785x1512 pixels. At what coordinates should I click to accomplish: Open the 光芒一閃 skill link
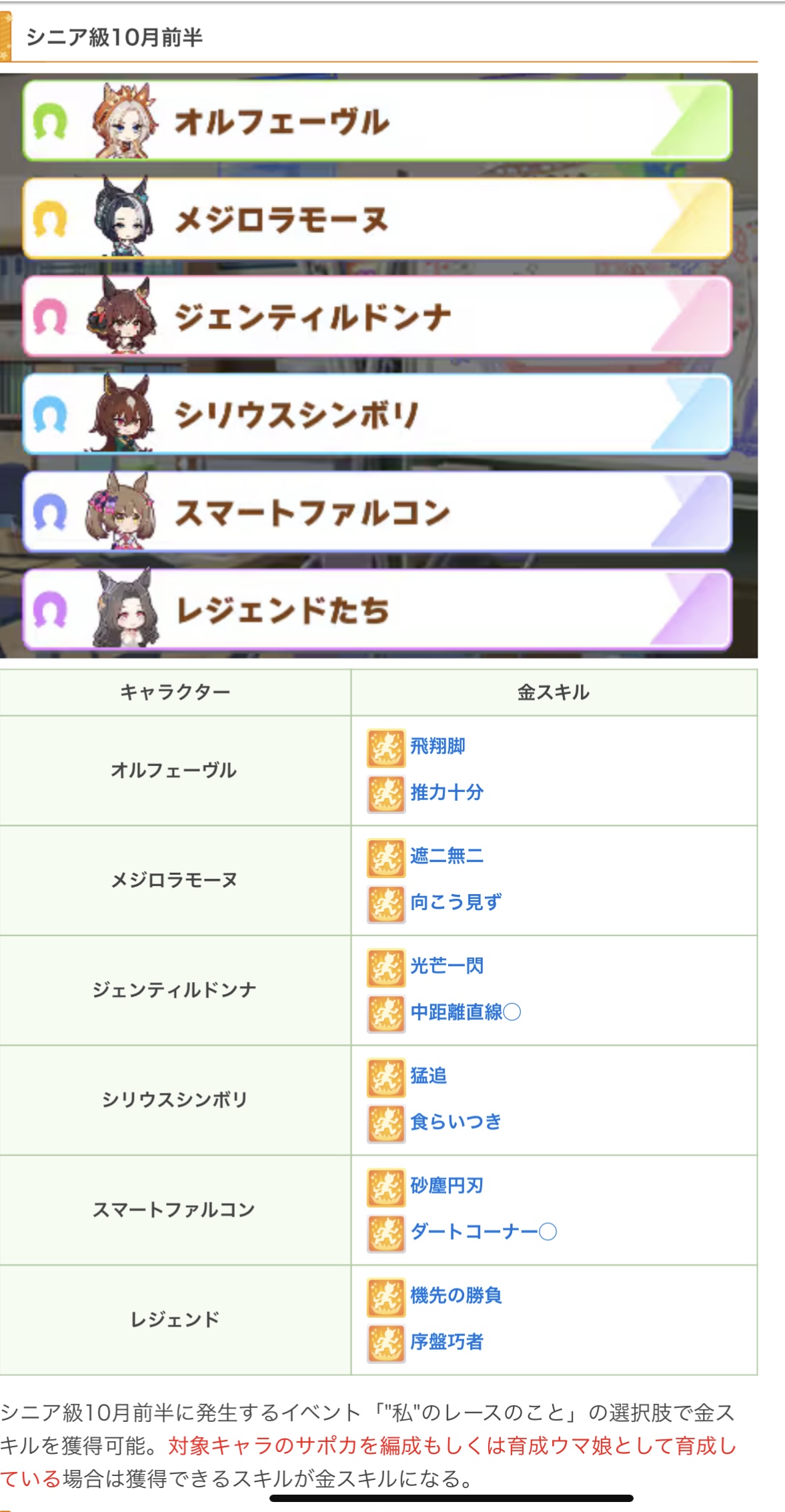point(447,966)
